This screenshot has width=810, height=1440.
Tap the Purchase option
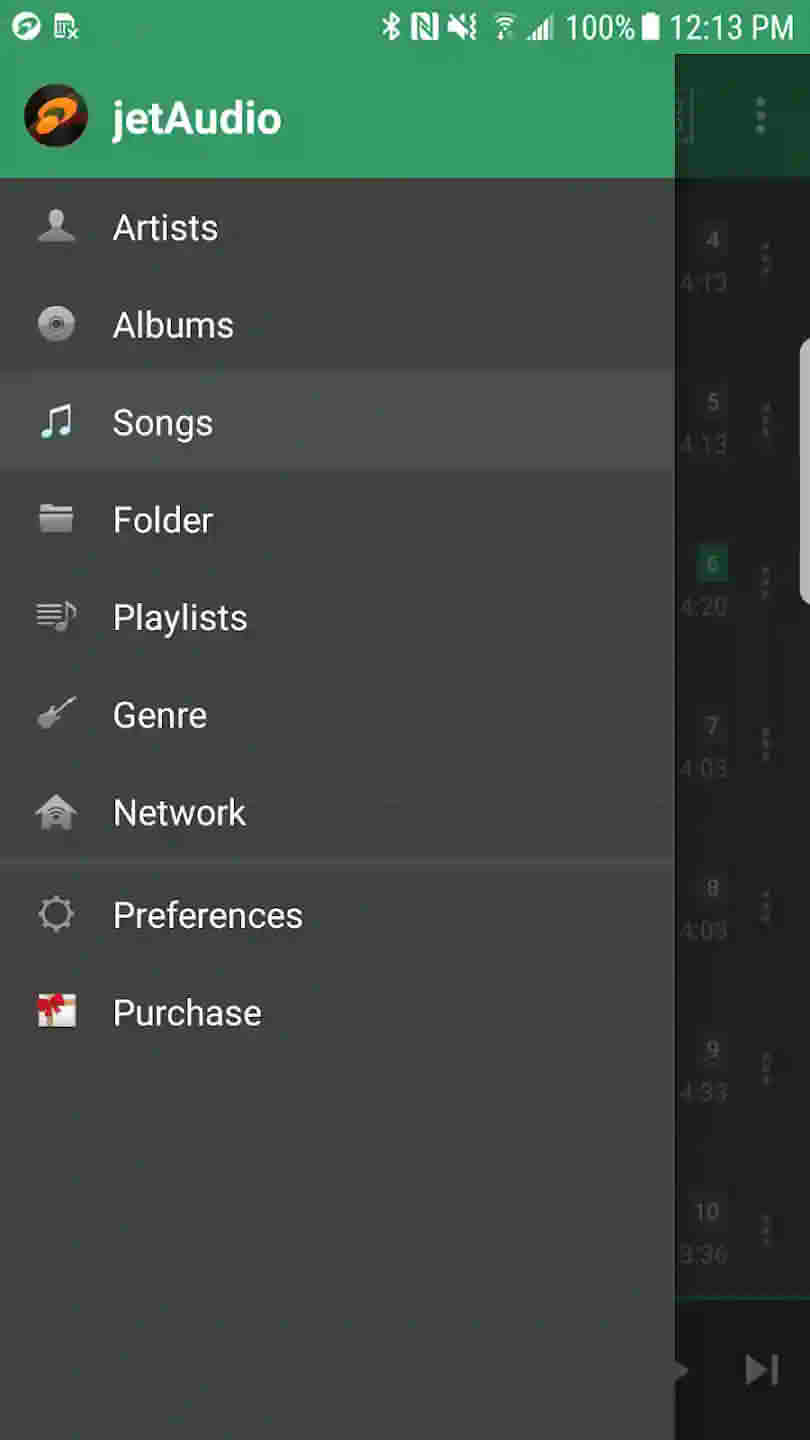(x=187, y=1013)
